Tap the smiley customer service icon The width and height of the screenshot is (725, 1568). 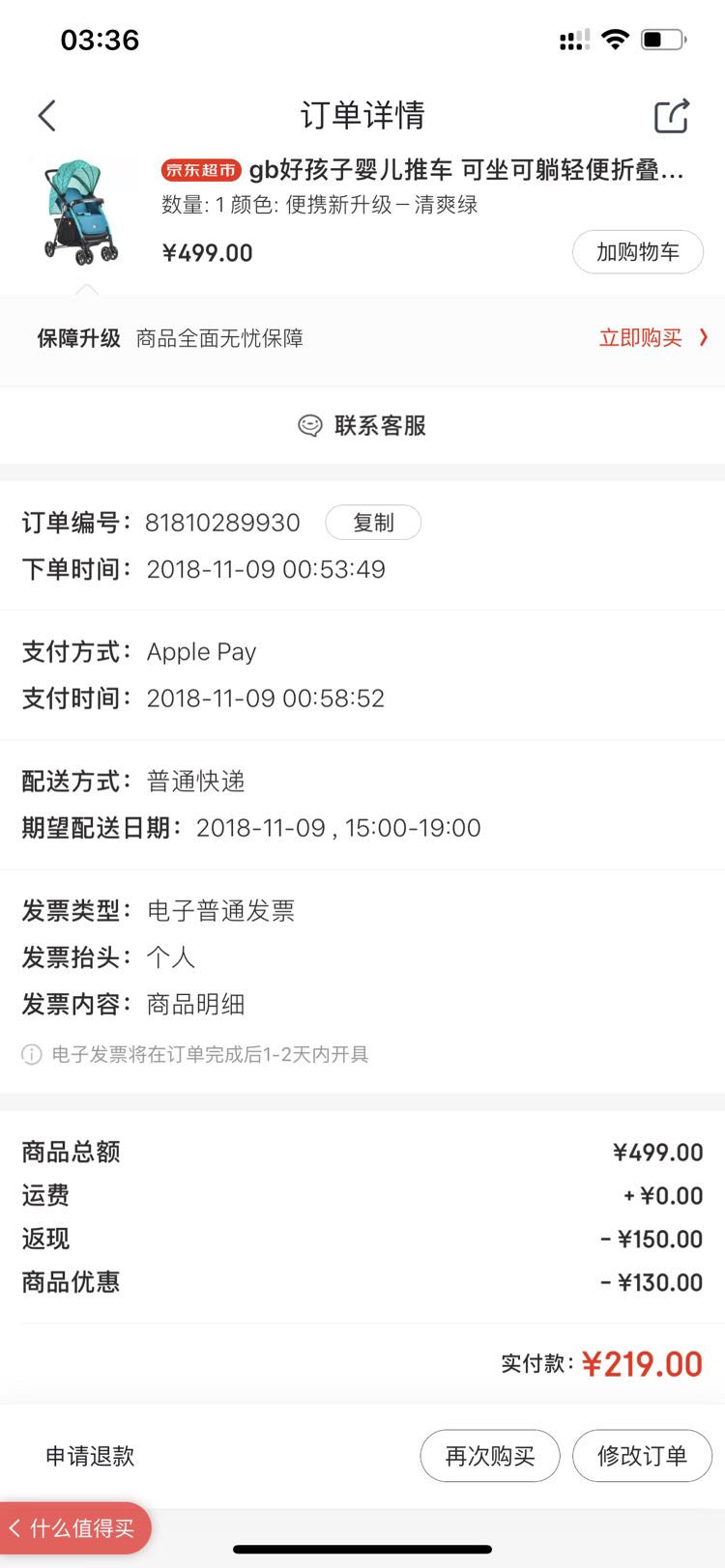(x=309, y=425)
